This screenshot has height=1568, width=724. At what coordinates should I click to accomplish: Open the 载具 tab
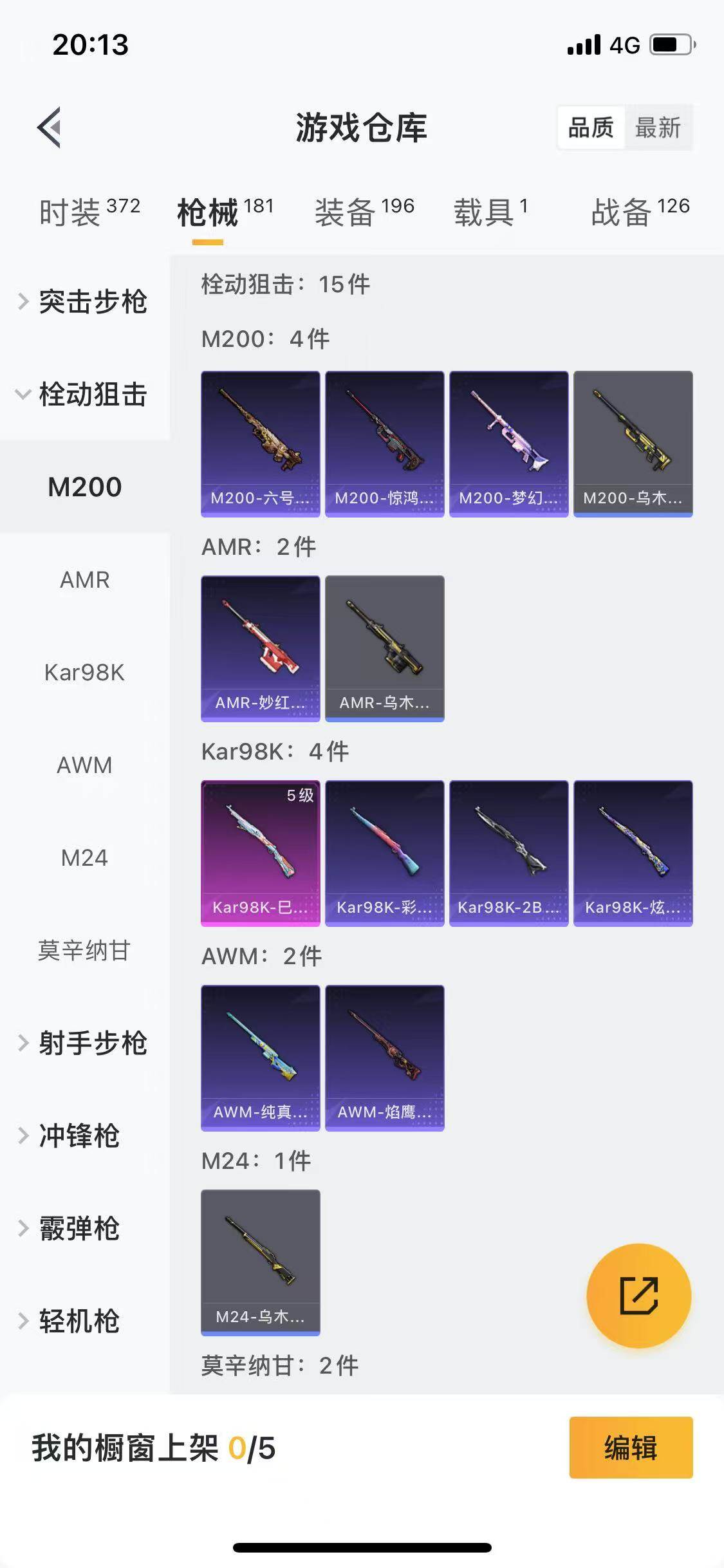(490, 212)
